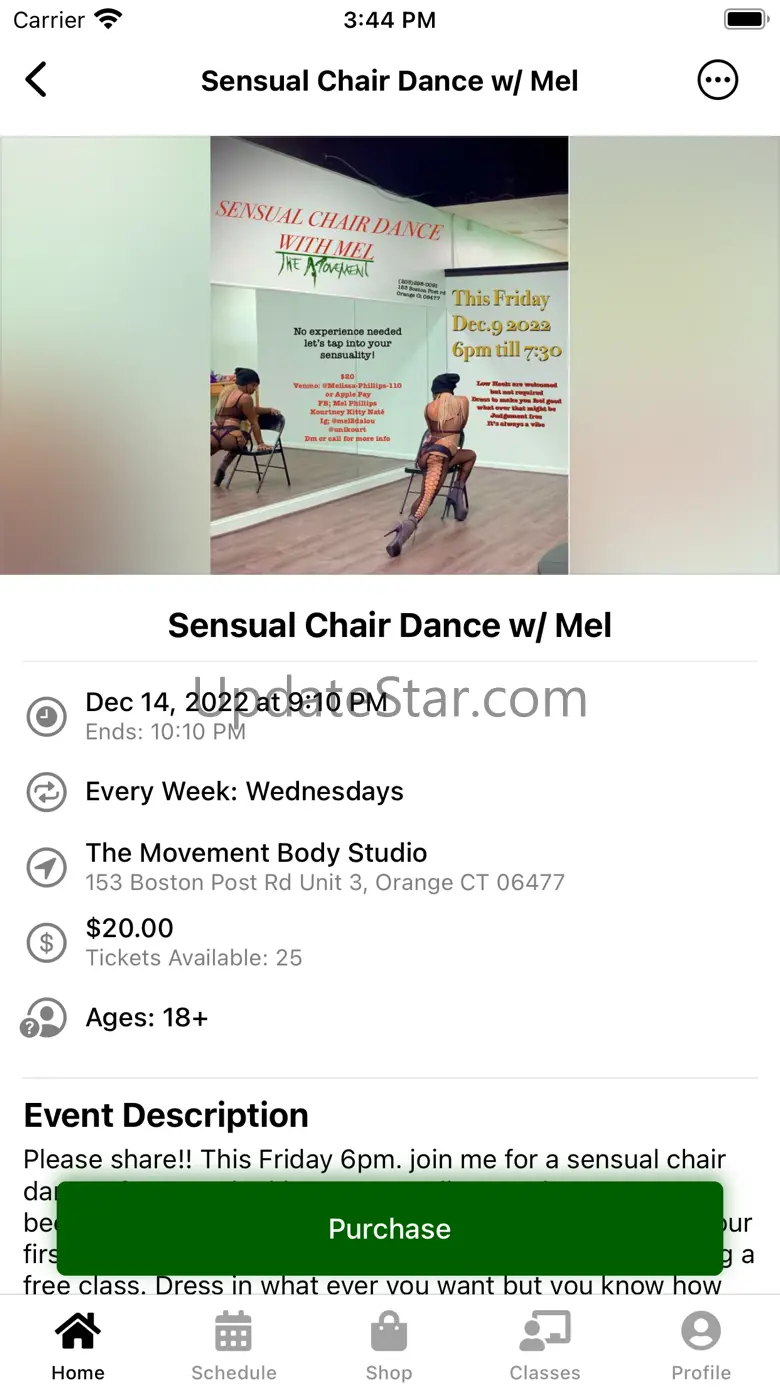Image resolution: width=780 pixels, height=1387 pixels.
Task: Tap the Purchase button
Action: pos(390,1228)
